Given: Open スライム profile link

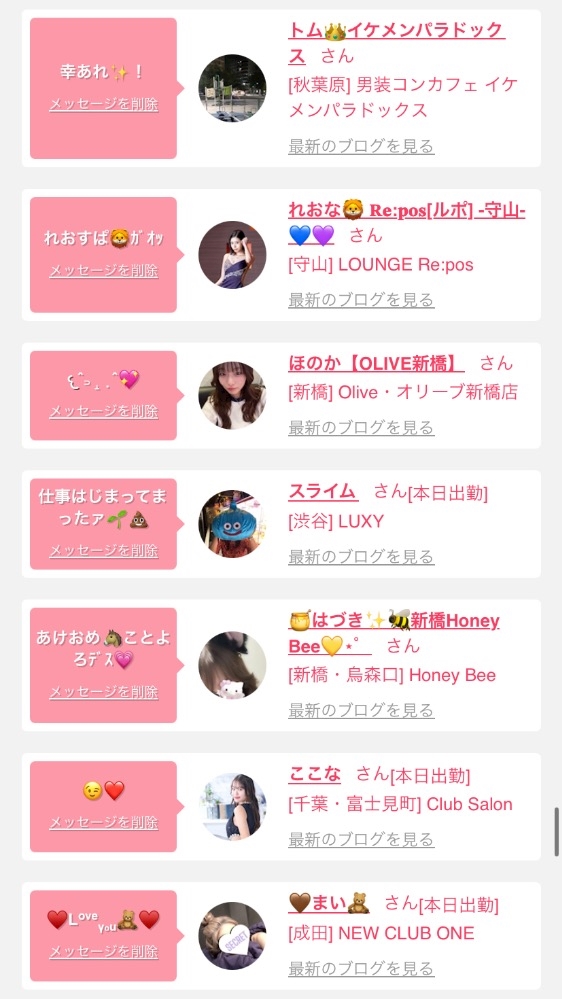Looking at the screenshot, I should click(x=322, y=492).
